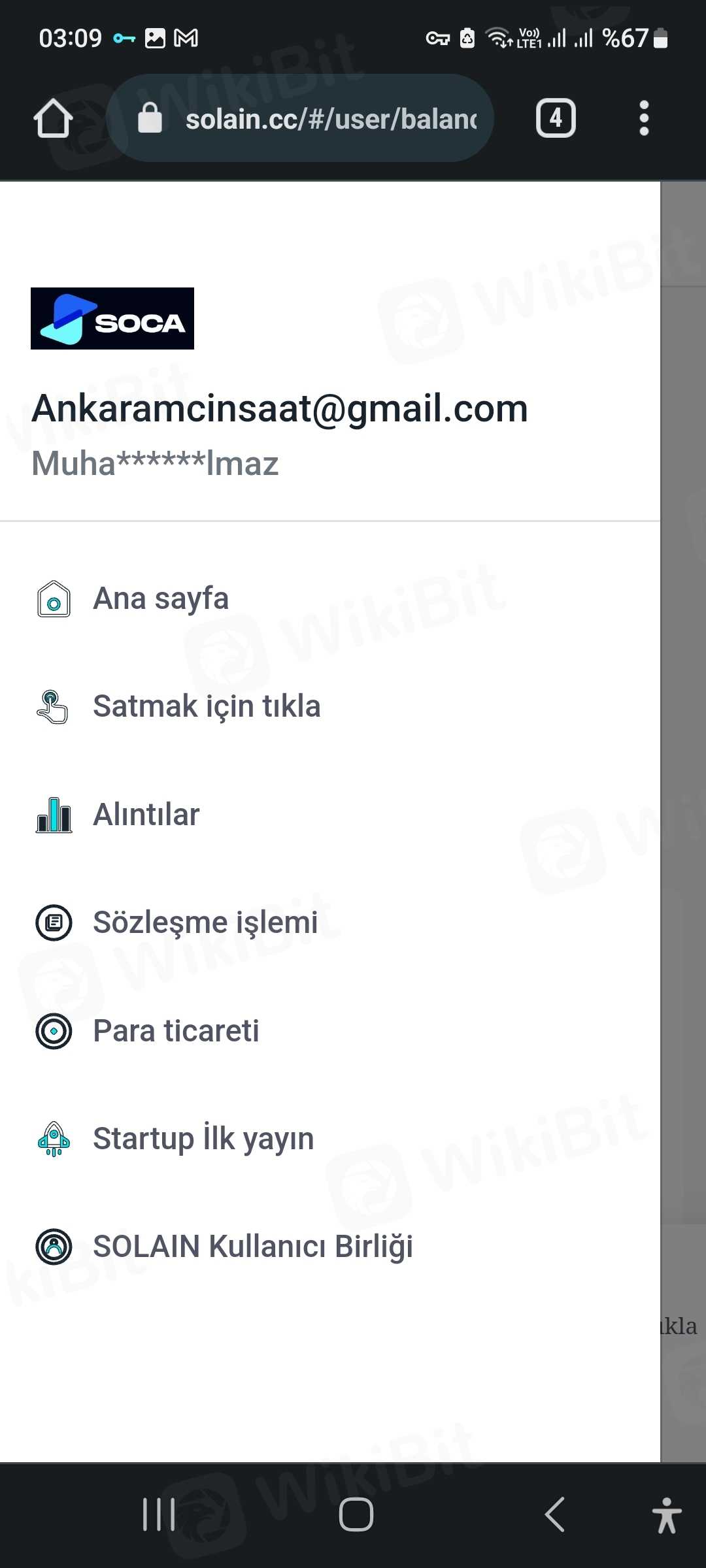Open browser home page icon
This screenshot has height=1568, width=706.
tap(53, 118)
